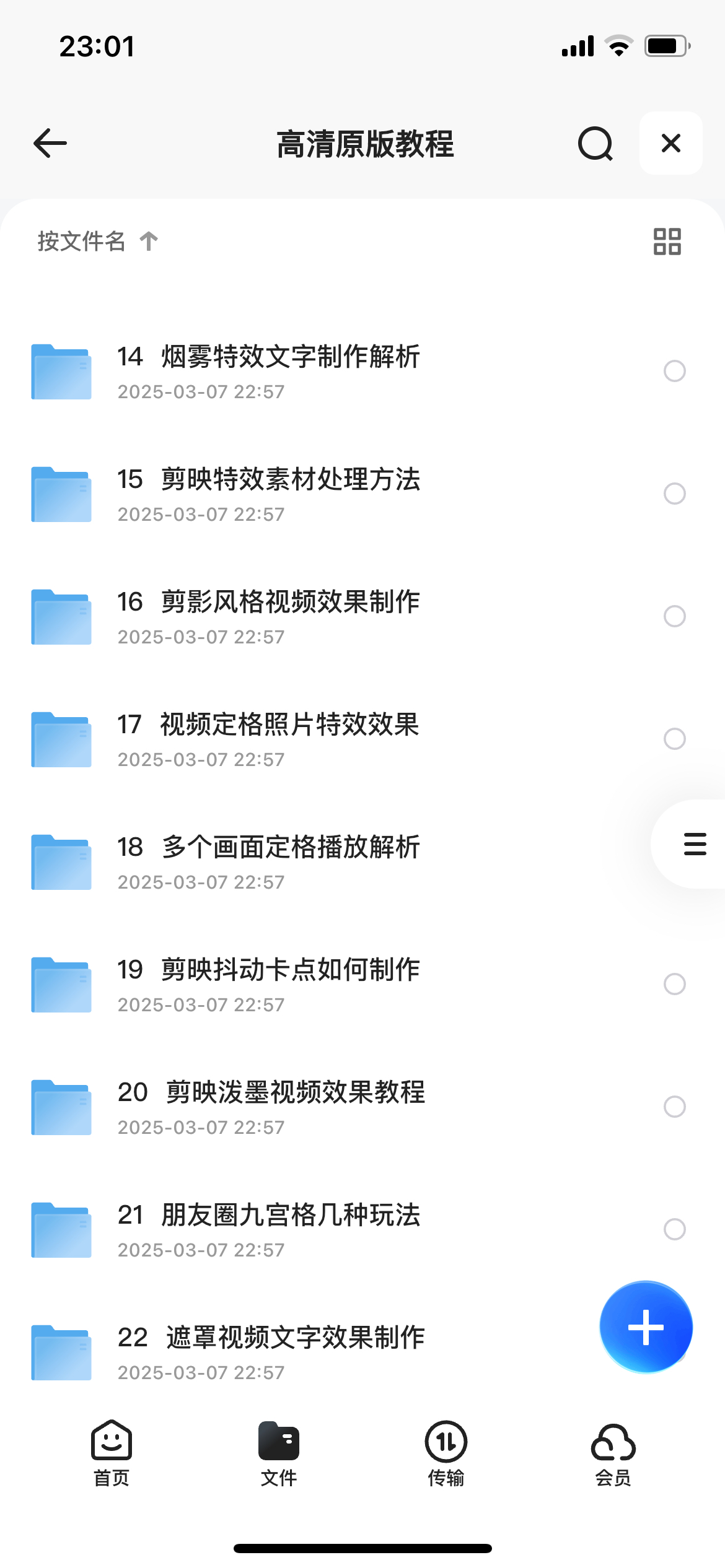Go back using the top-left arrow

pyautogui.click(x=50, y=143)
